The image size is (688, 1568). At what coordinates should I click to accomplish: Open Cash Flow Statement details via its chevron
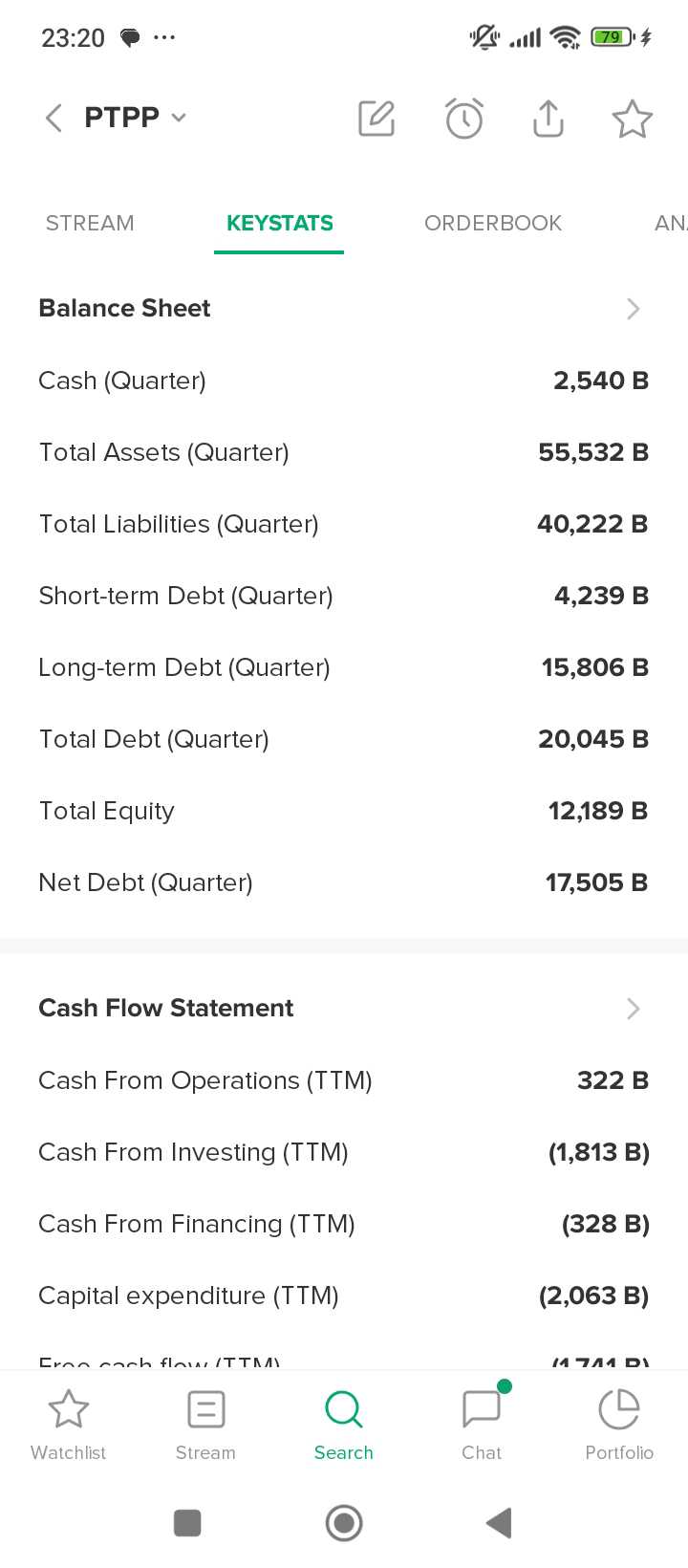point(633,1009)
